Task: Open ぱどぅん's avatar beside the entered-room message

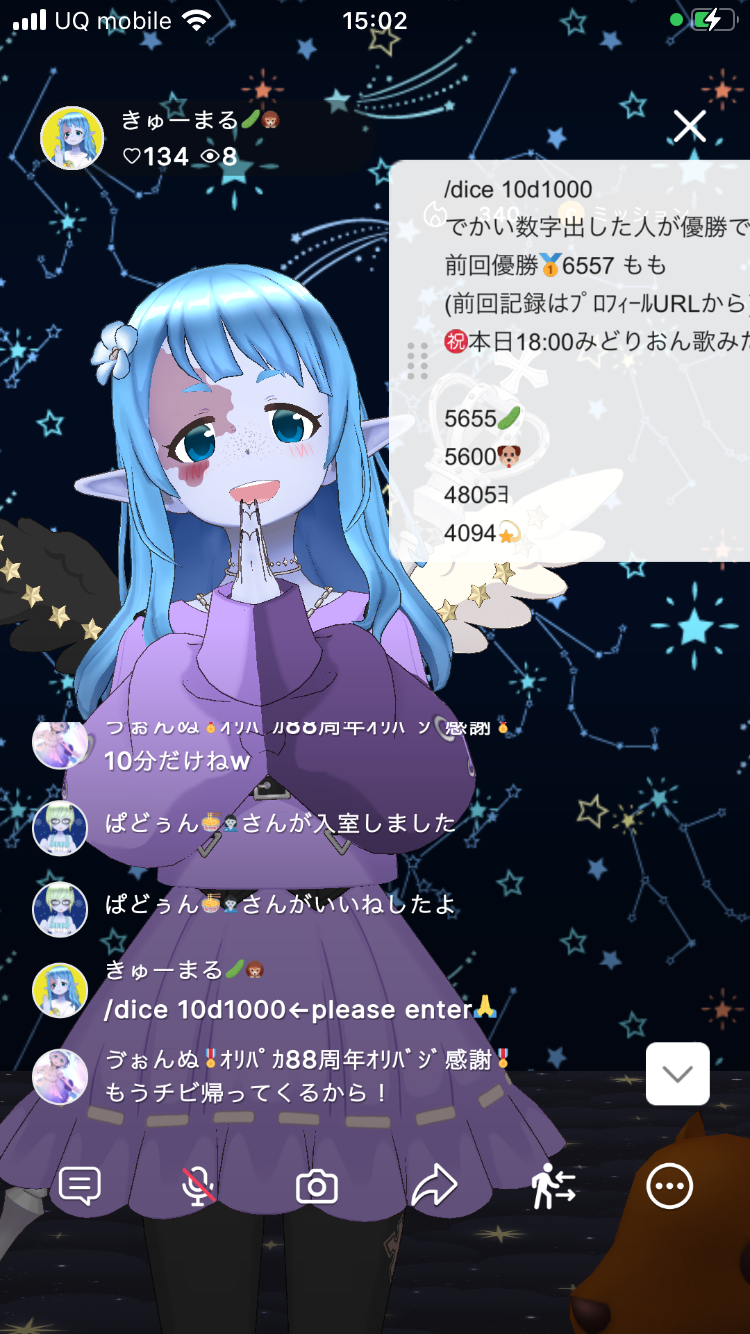Action: point(60,828)
